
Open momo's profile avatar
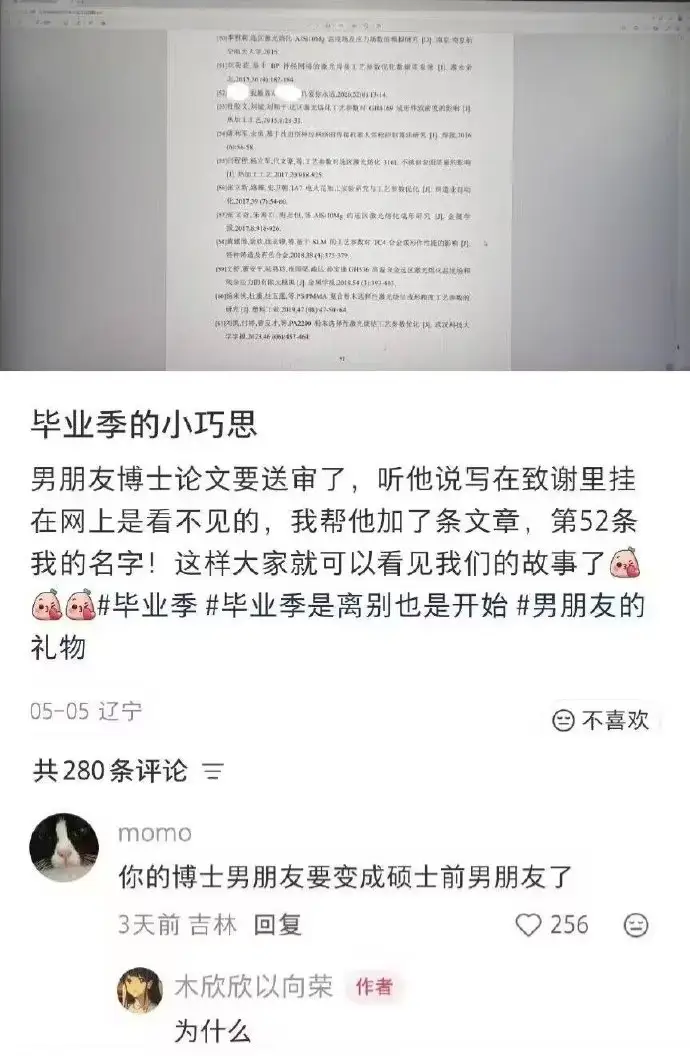tap(64, 847)
